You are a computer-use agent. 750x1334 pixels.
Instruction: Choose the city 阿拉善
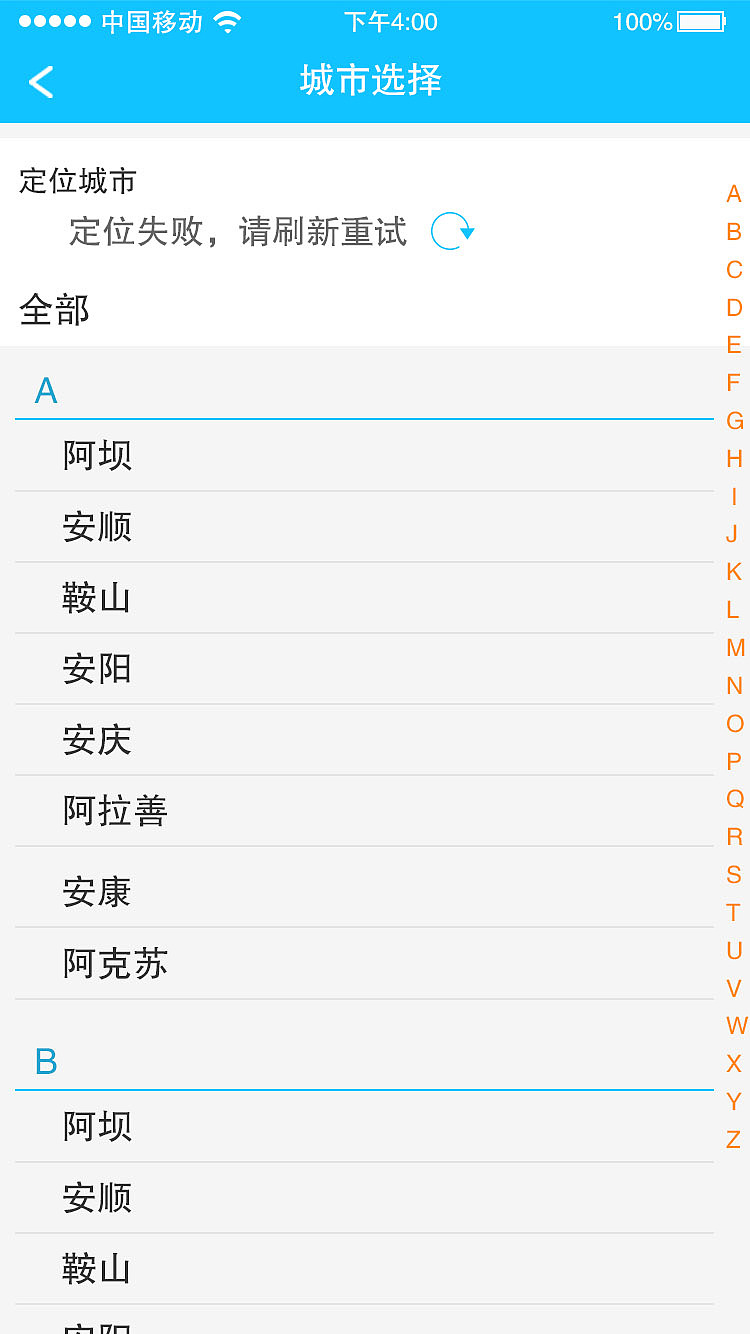coord(115,811)
